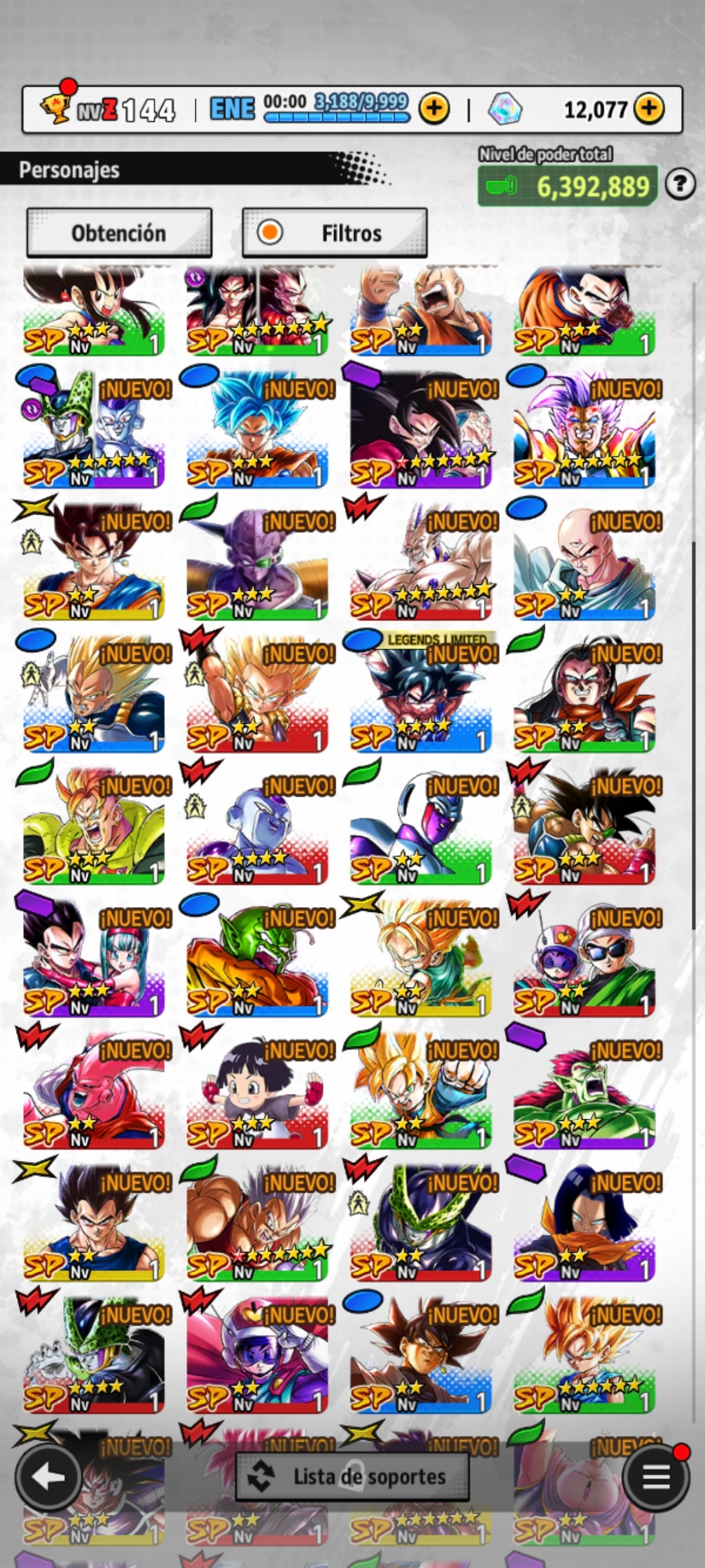Open the Vegeta and Bulma card

pos(94,959)
